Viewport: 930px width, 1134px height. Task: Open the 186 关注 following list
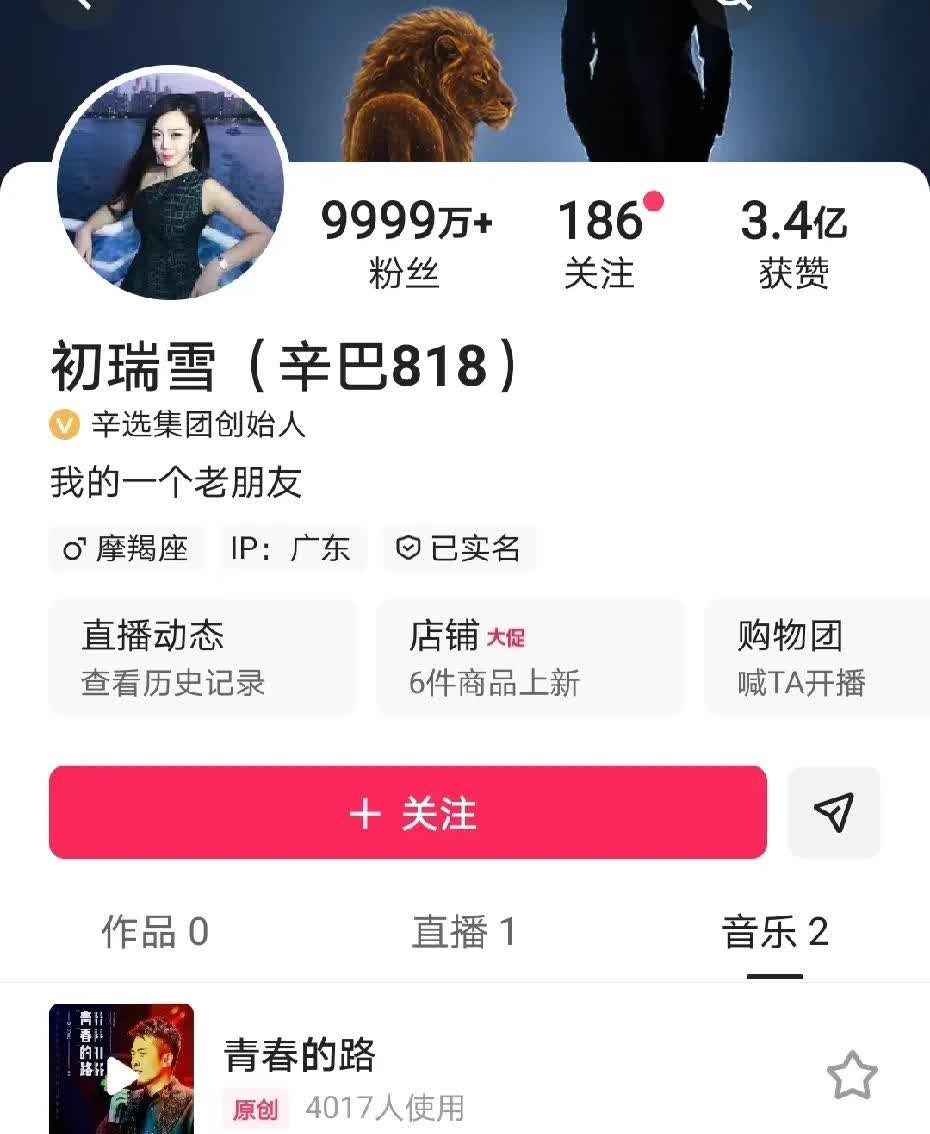[x=600, y=243]
